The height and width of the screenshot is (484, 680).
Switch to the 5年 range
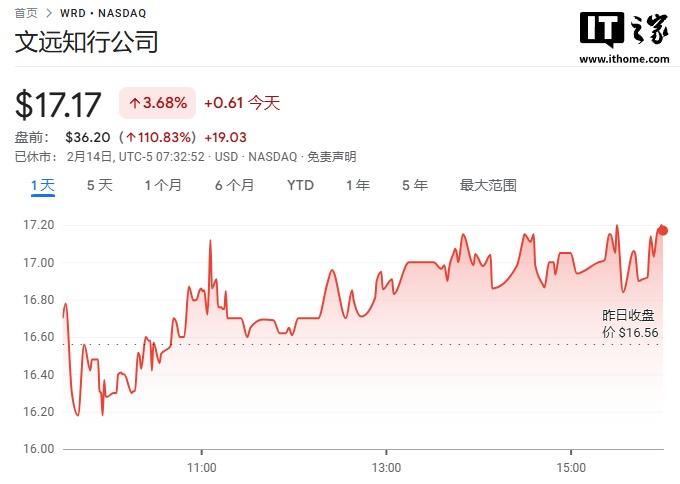point(415,186)
